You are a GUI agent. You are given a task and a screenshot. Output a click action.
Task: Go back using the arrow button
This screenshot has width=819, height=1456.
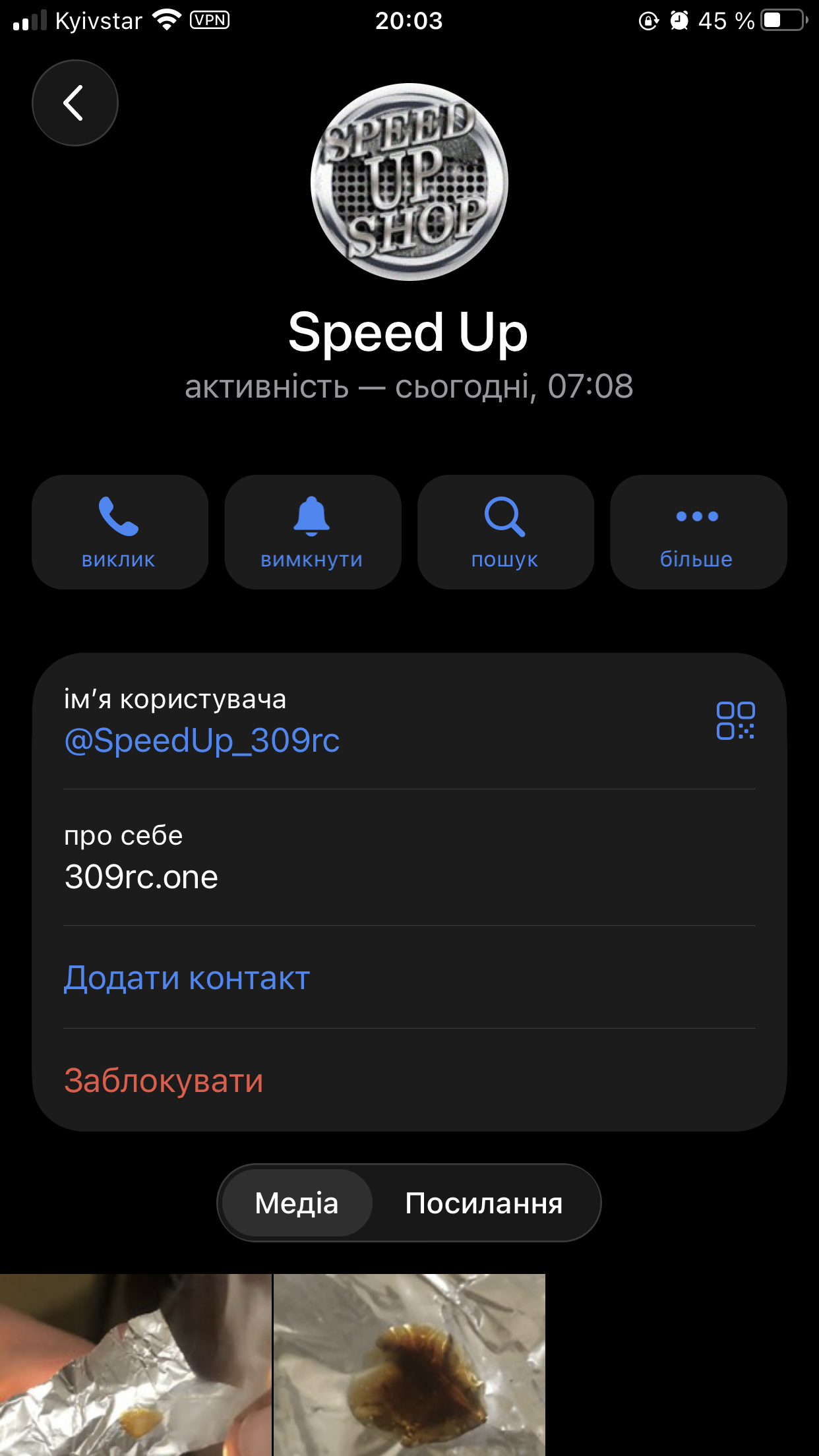75,103
